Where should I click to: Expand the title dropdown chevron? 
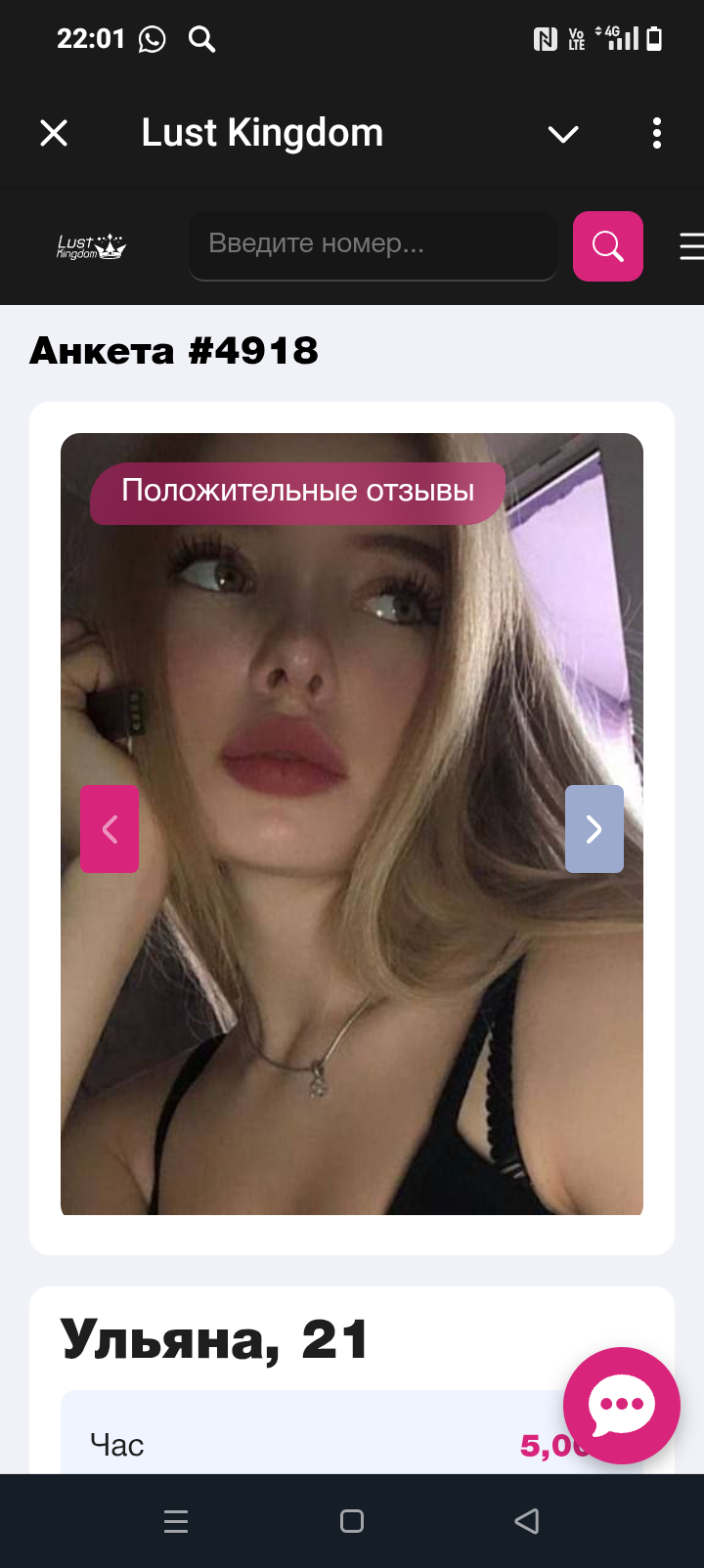point(563,134)
